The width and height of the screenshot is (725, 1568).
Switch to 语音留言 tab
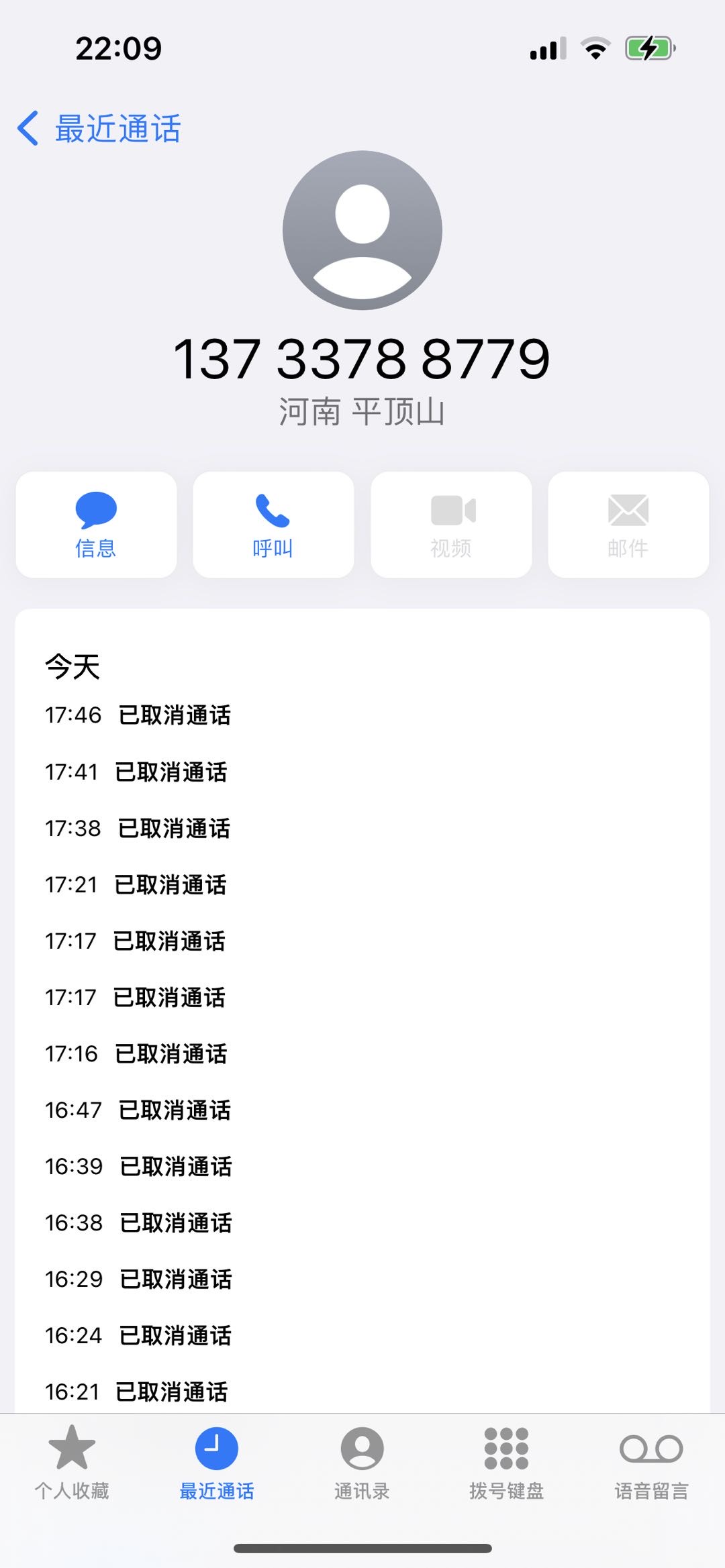coord(652,1463)
